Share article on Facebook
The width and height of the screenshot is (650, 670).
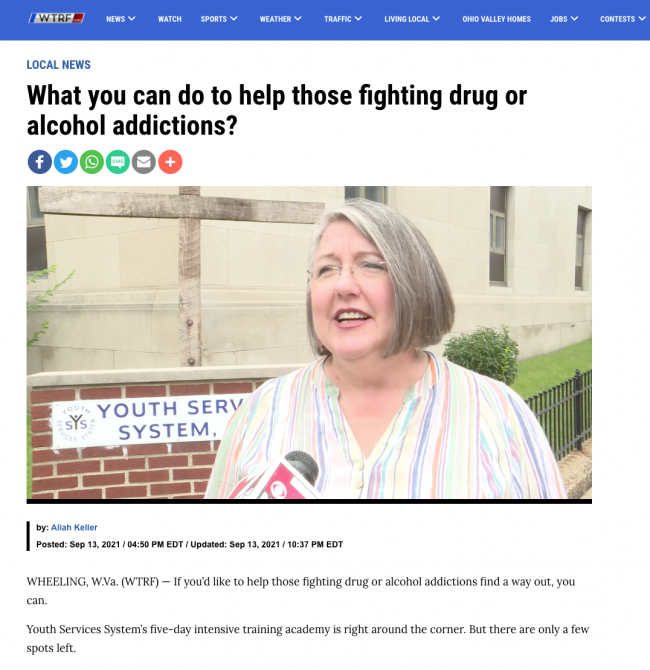(x=40, y=162)
